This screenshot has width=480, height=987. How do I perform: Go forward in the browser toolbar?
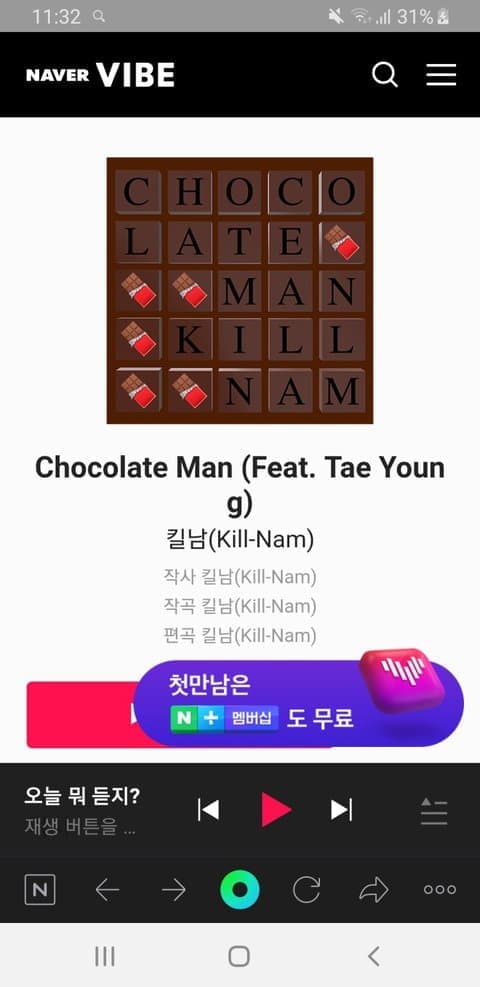(174, 889)
